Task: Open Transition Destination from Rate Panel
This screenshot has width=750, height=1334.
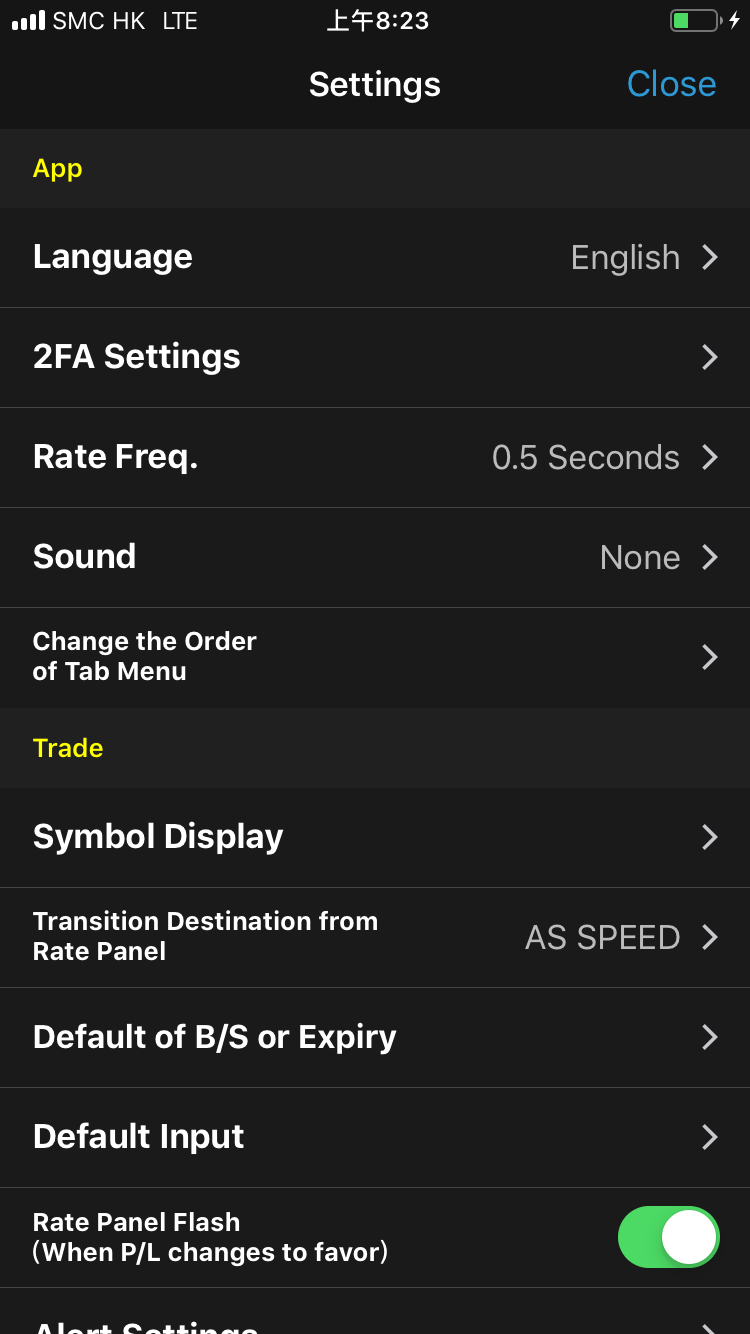Action: click(375, 937)
